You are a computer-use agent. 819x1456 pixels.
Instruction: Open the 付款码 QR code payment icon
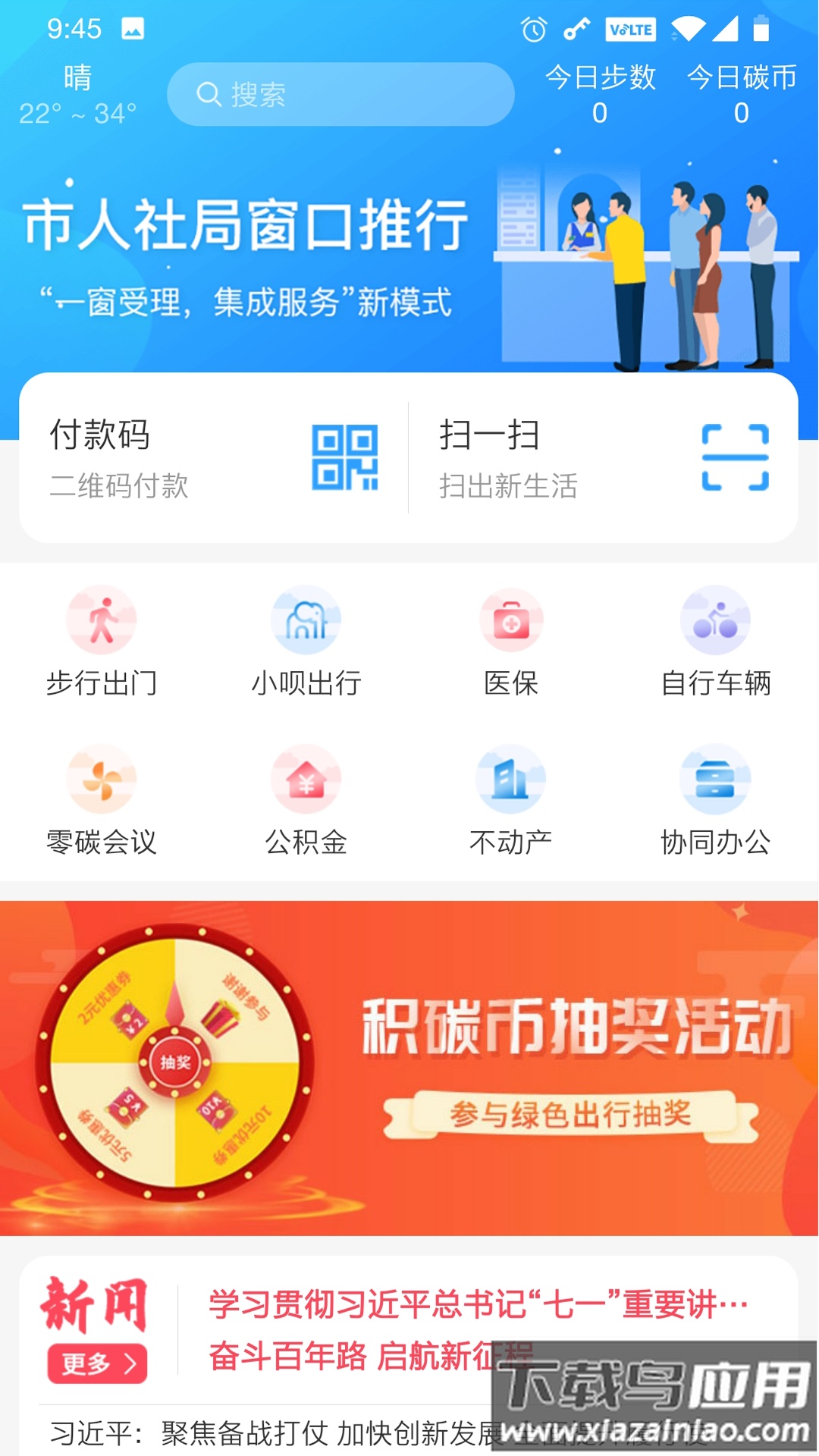pyautogui.click(x=345, y=457)
